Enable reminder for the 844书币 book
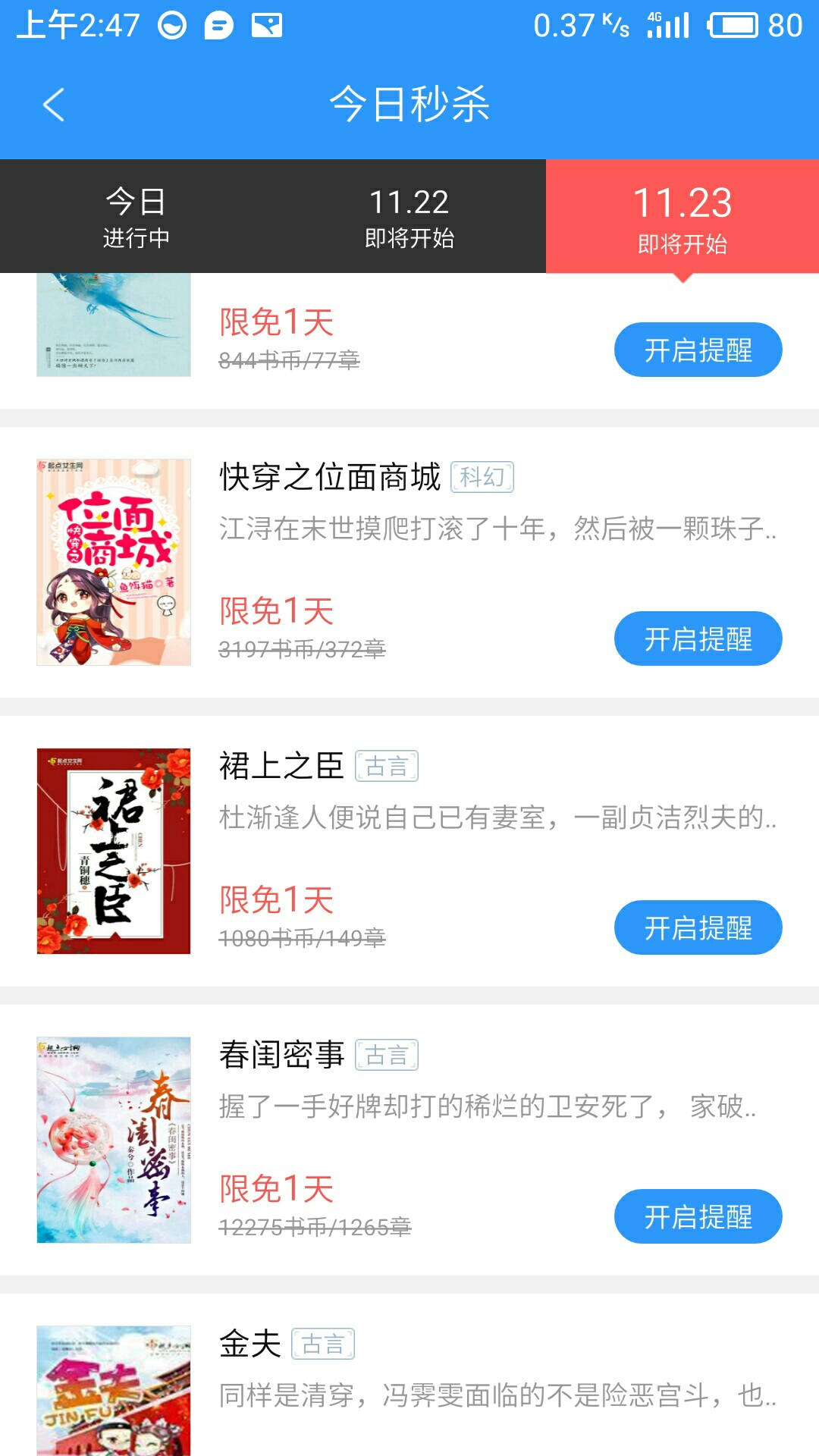Image resolution: width=819 pixels, height=1456 pixels. tap(698, 350)
